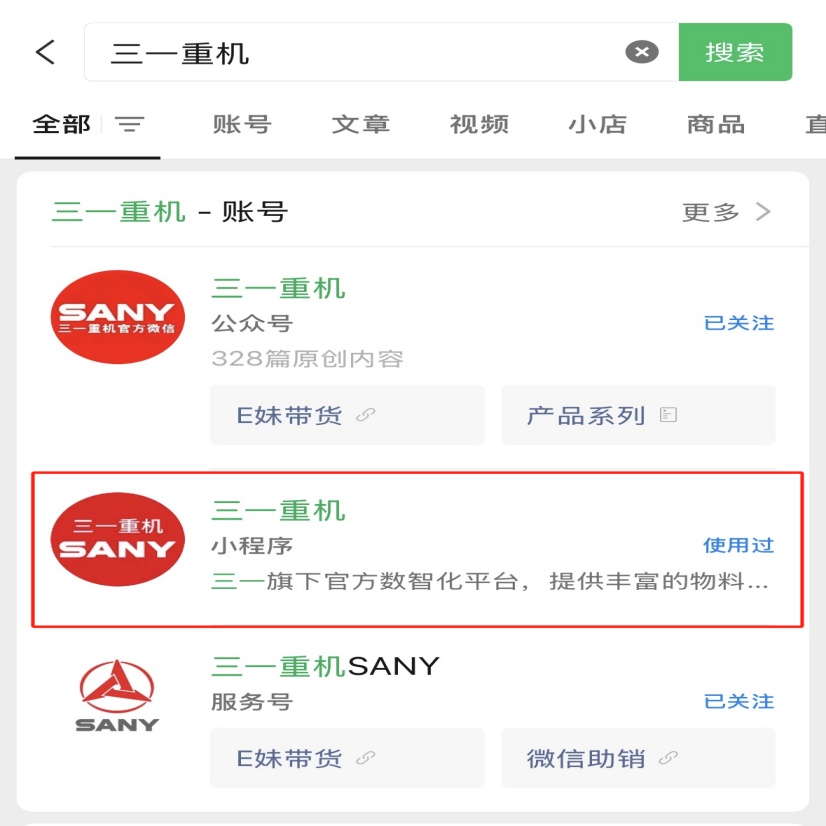Switch to the 账号 tab
The height and width of the screenshot is (826, 826).
point(242,124)
